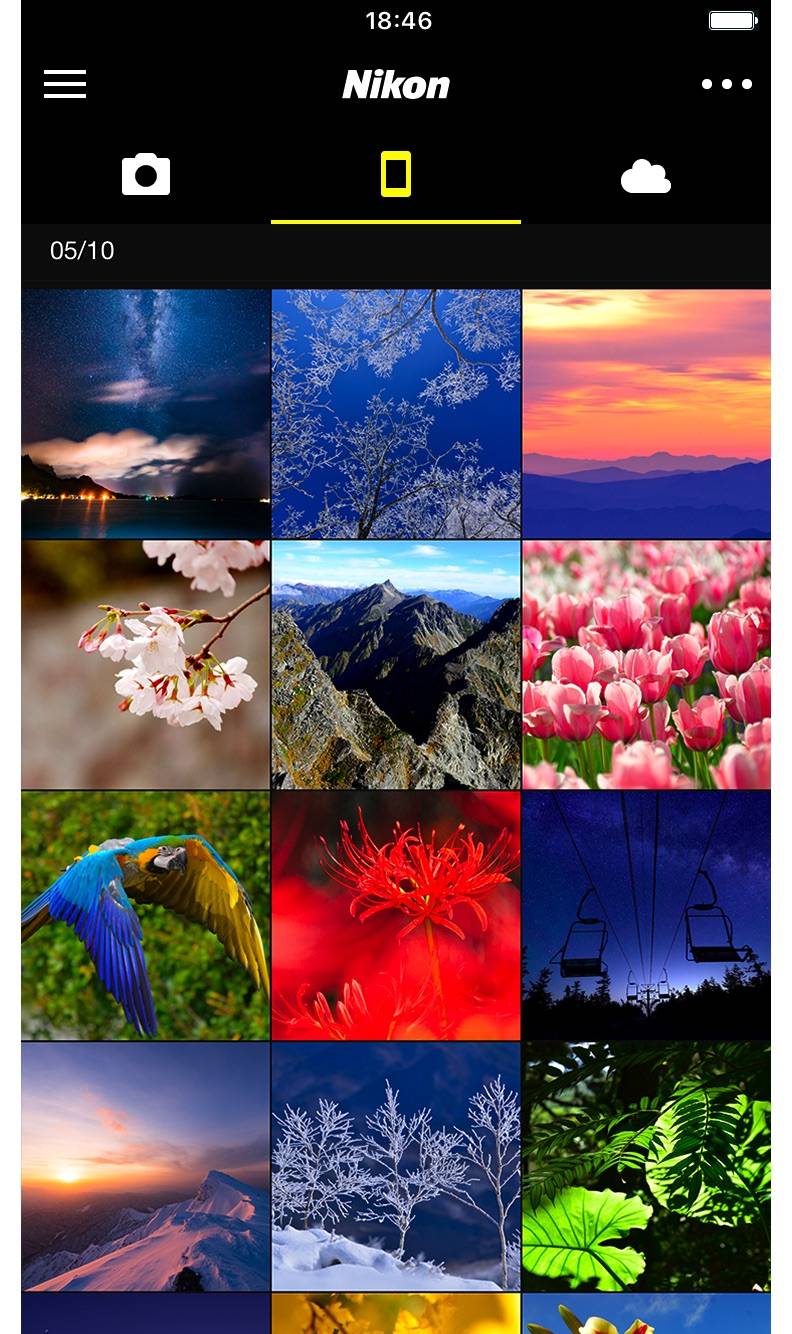Open the hamburger menu
This screenshot has height=1334, width=792.
[65, 84]
